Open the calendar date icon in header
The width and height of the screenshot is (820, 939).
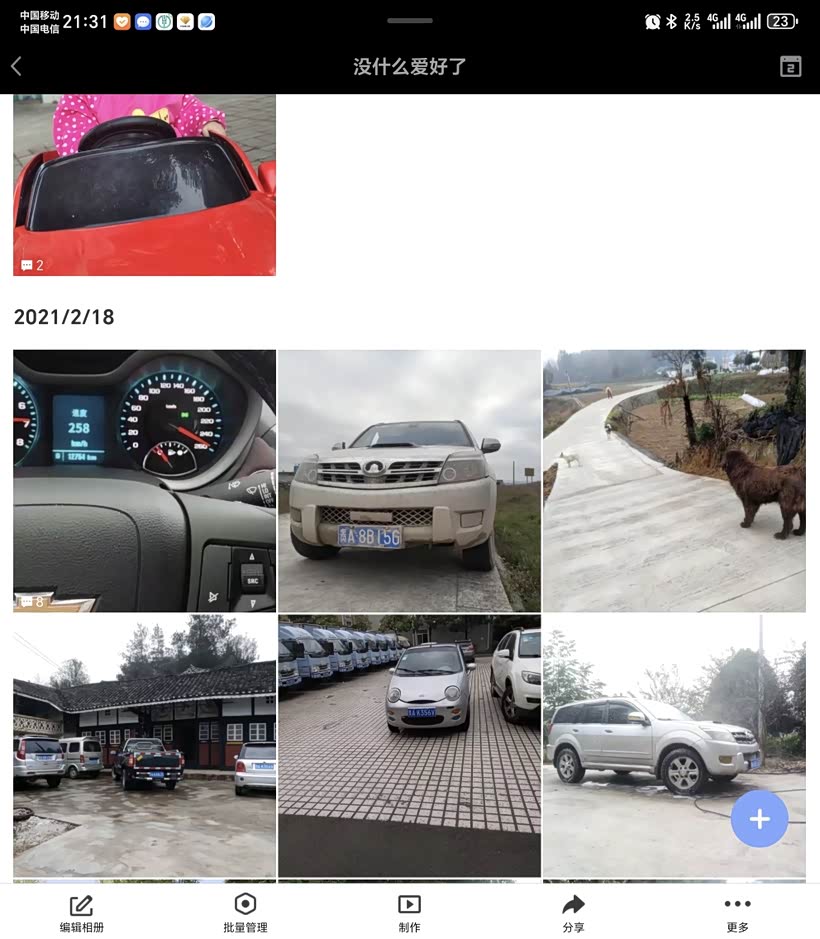[790, 67]
